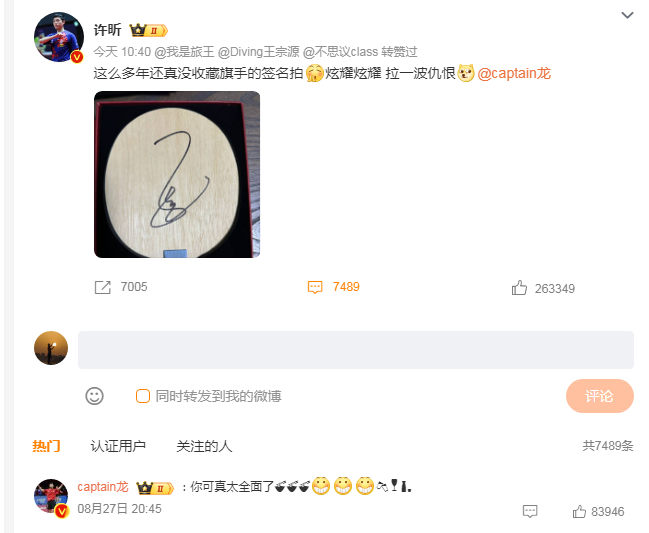Image resolution: width=649 pixels, height=533 pixels.
Task: Expand the post options chevron
Action: click(x=627, y=15)
